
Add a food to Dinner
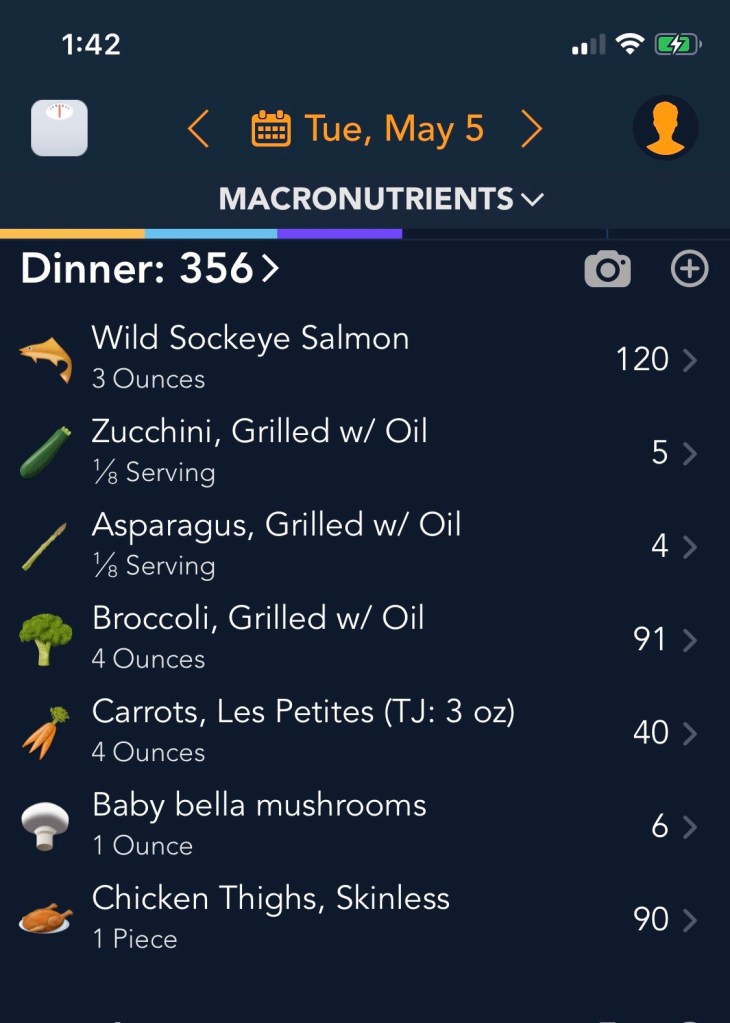click(x=689, y=269)
